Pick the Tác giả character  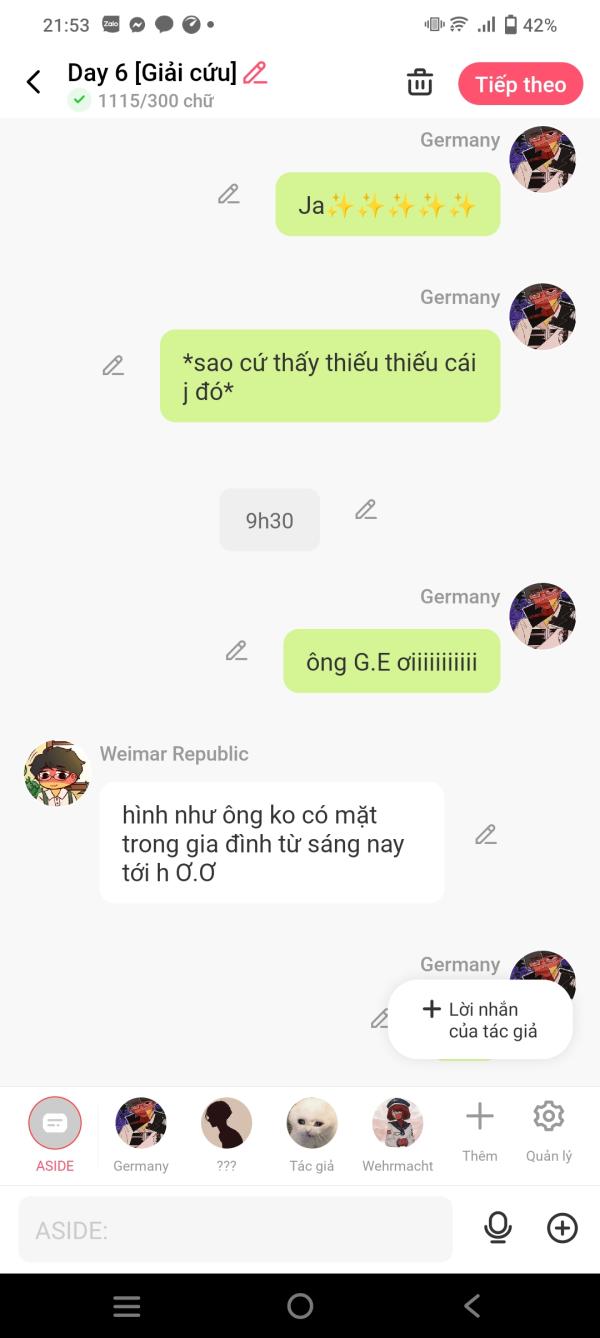point(312,1134)
